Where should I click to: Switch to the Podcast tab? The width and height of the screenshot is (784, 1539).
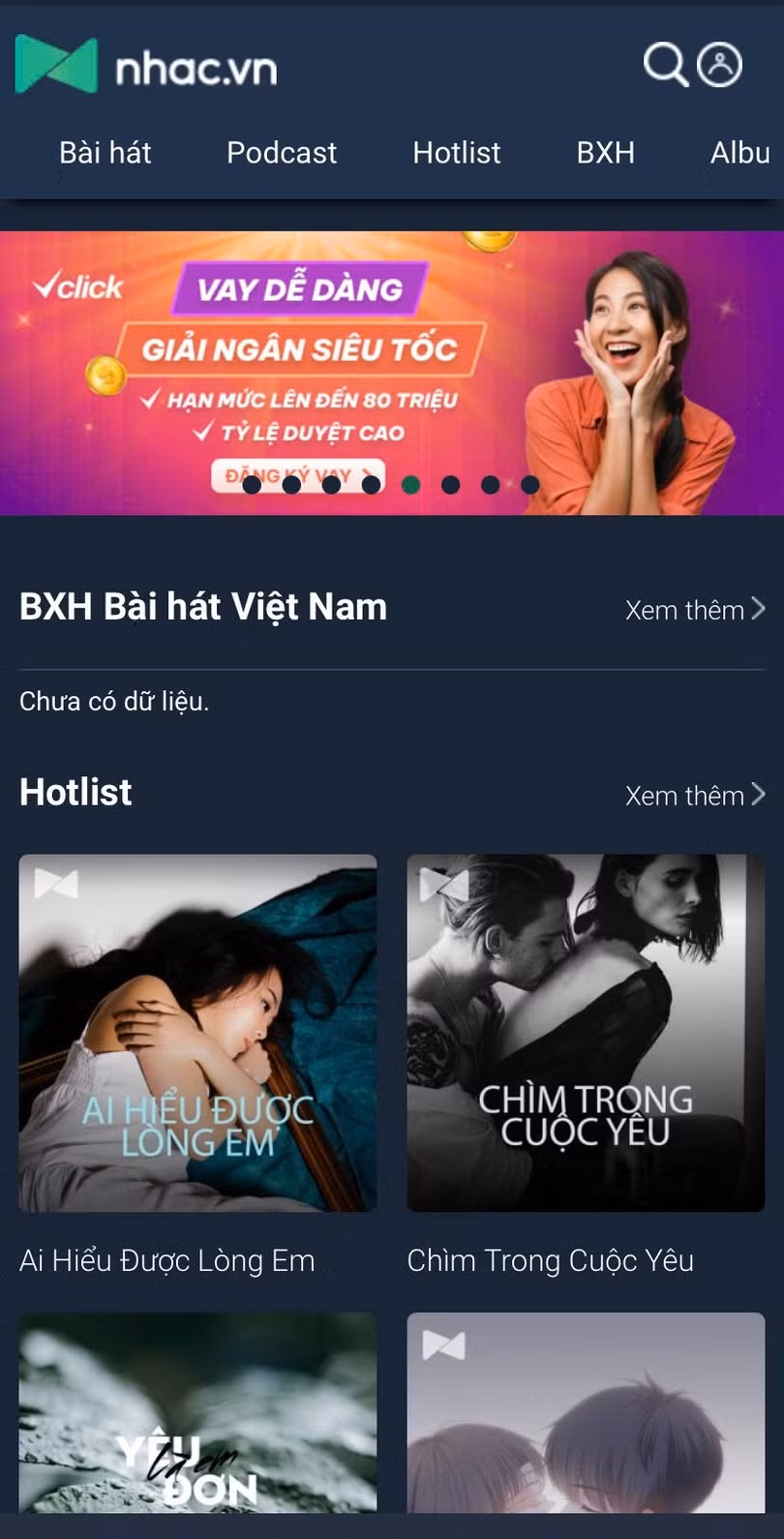(x=282, y=153)
